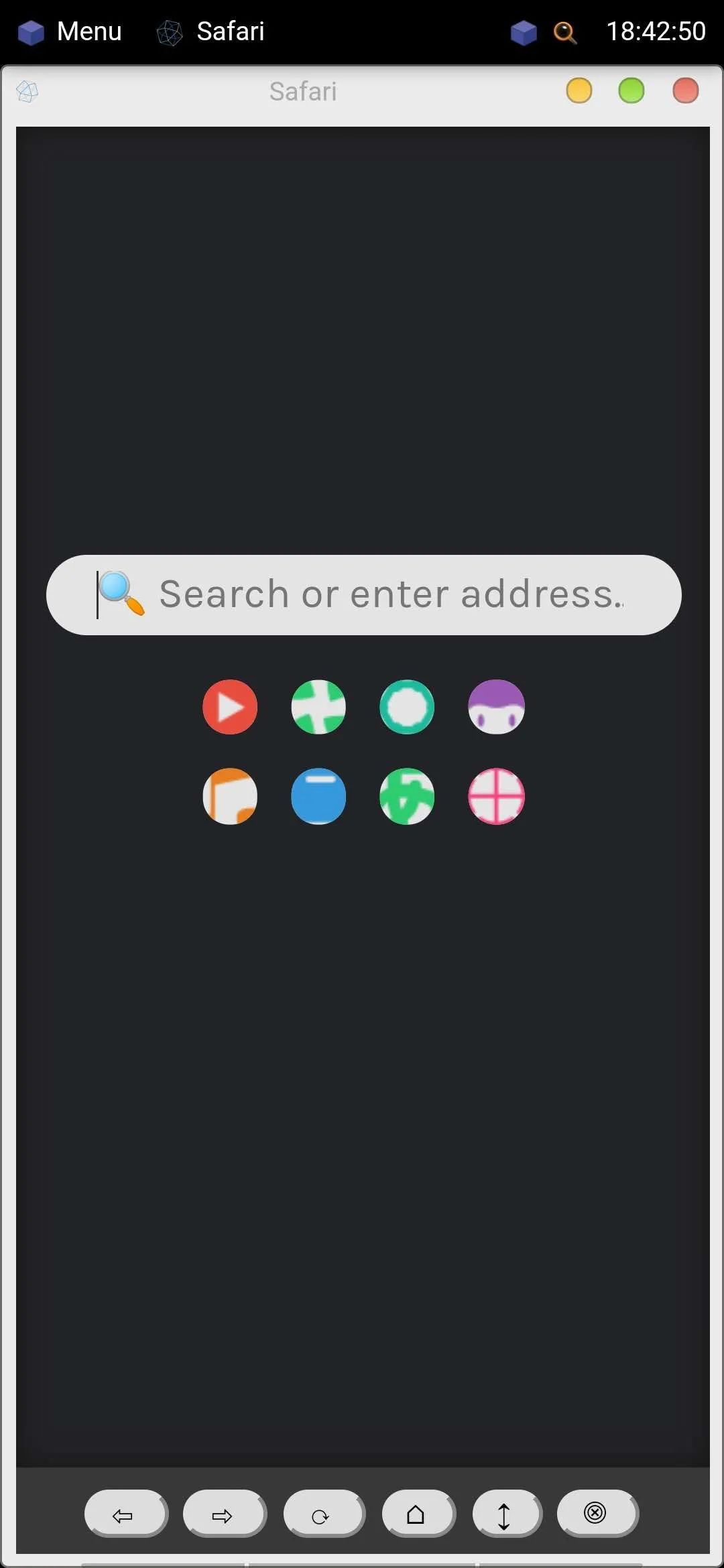Go forward with the right arrow button
The image size is (724, 1568).
(223, 1513)
